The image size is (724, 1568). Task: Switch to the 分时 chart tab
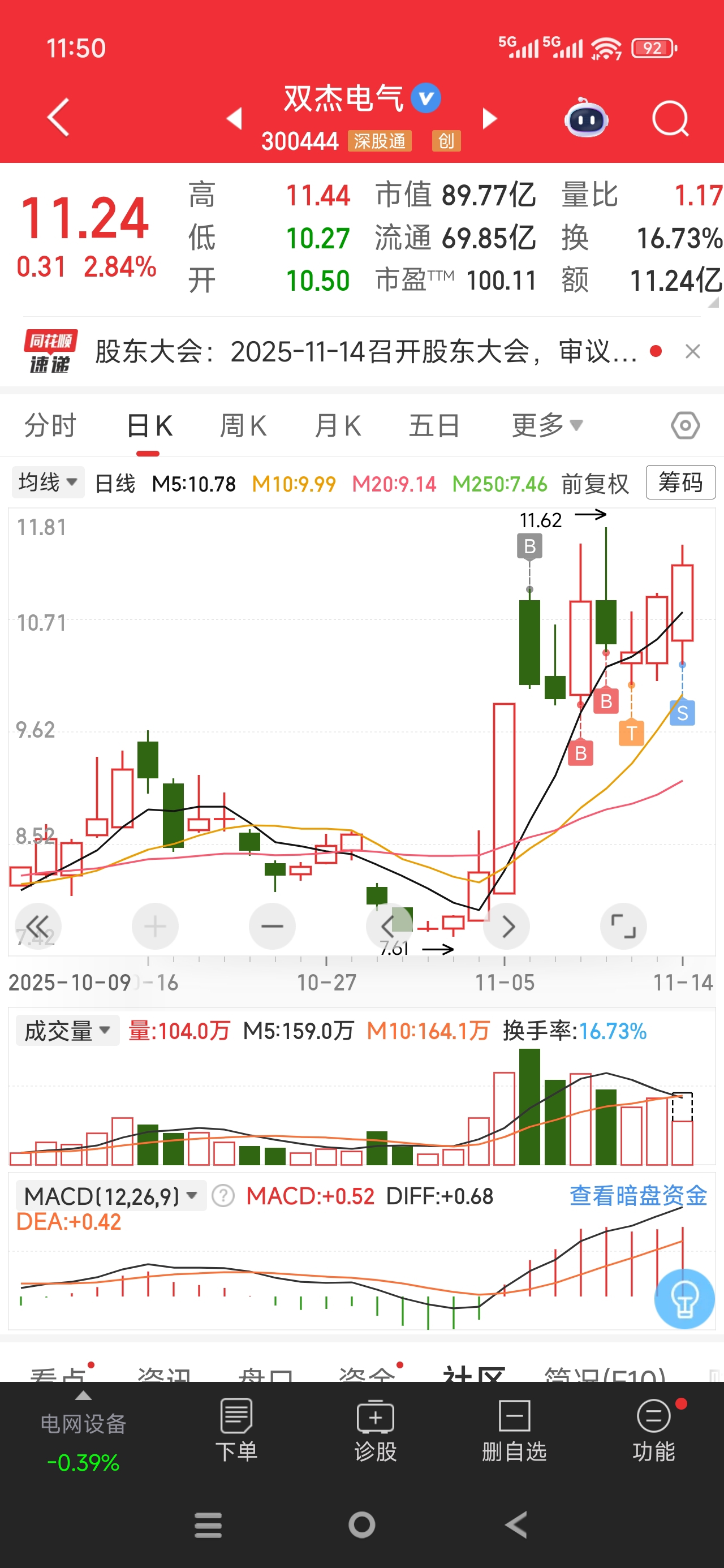pos(50,425)
